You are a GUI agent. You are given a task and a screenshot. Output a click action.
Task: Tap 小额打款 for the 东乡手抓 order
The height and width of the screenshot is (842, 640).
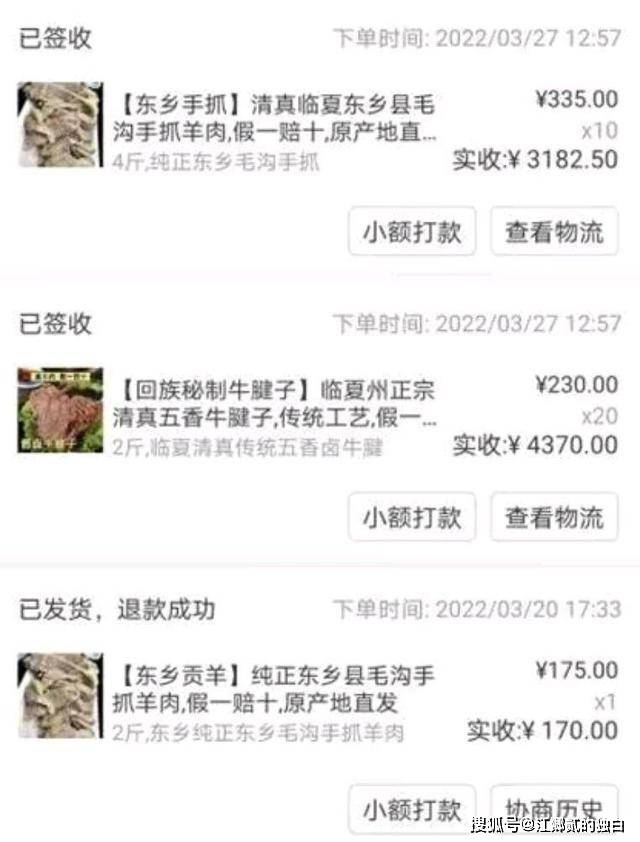pos(412,232)
